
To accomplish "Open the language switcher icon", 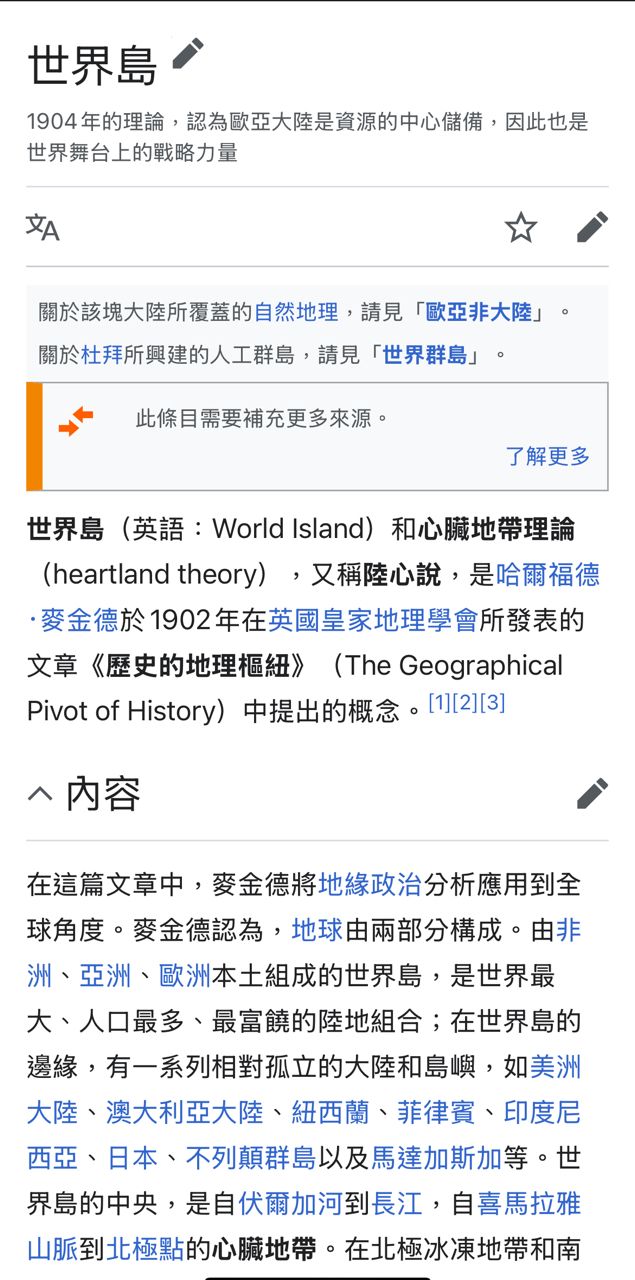I will [43, 228].
